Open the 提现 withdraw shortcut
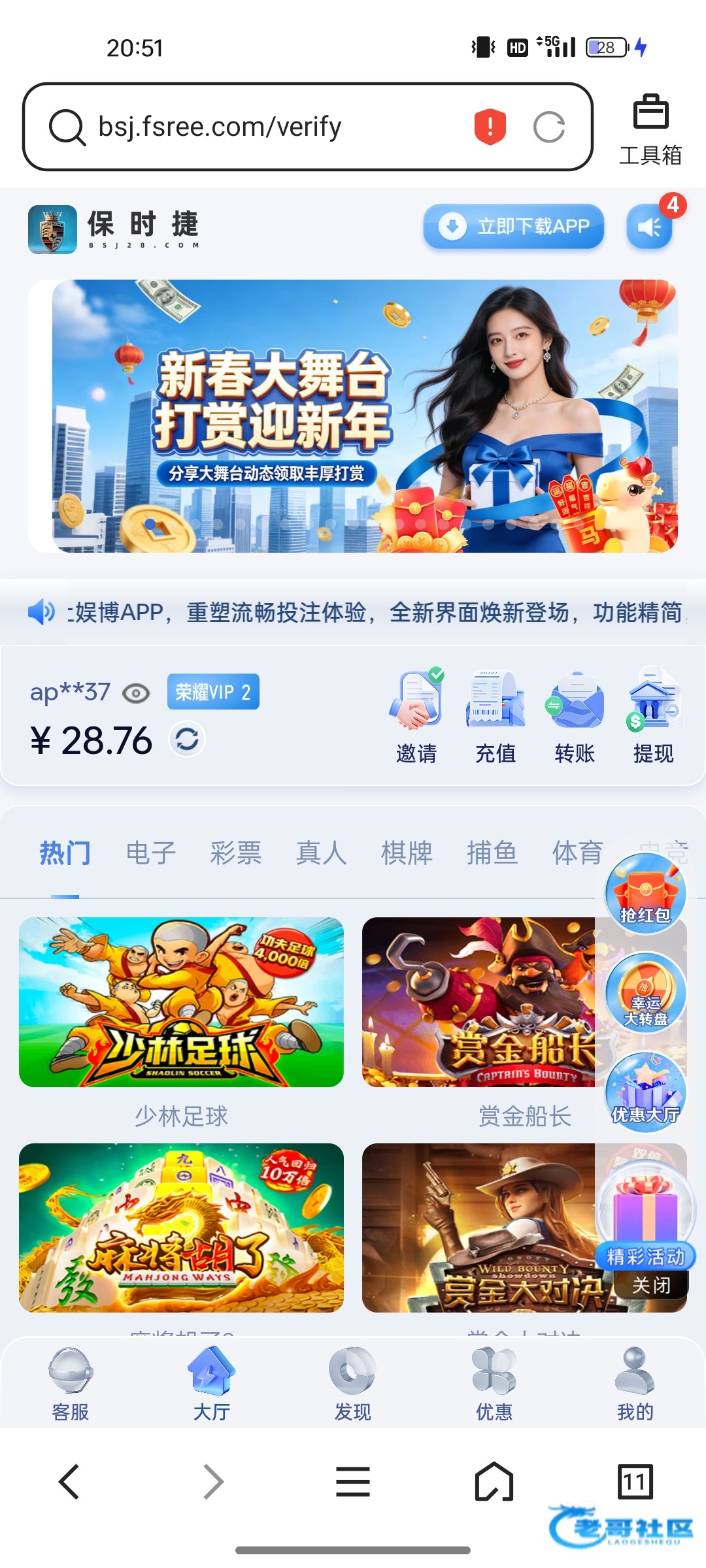The width and height of the screenshot is (706, 1568). click(x=653, y=717)
